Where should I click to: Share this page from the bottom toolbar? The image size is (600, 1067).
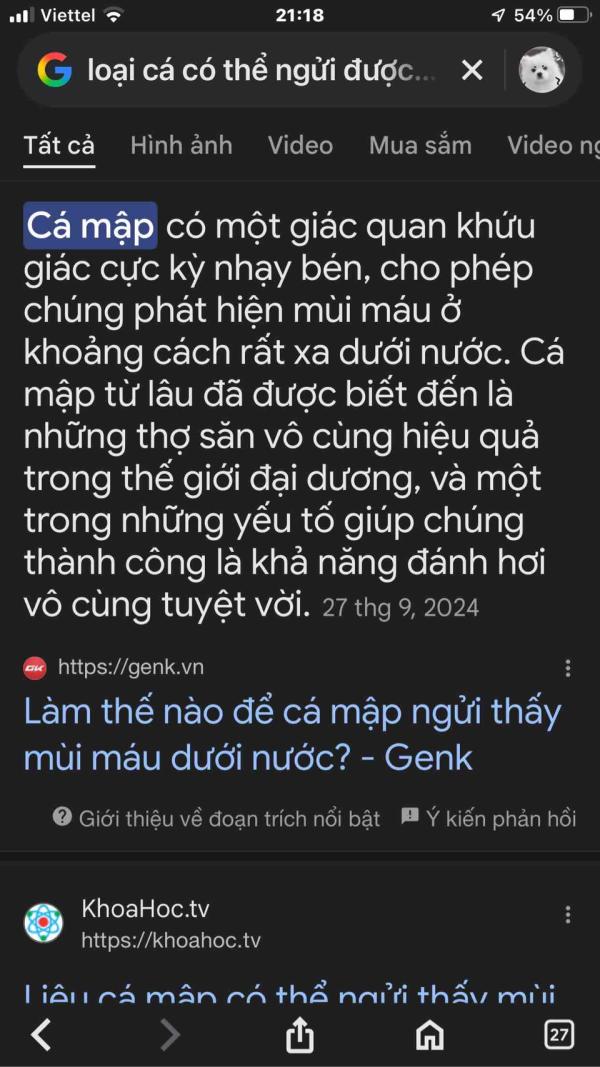300,1034
